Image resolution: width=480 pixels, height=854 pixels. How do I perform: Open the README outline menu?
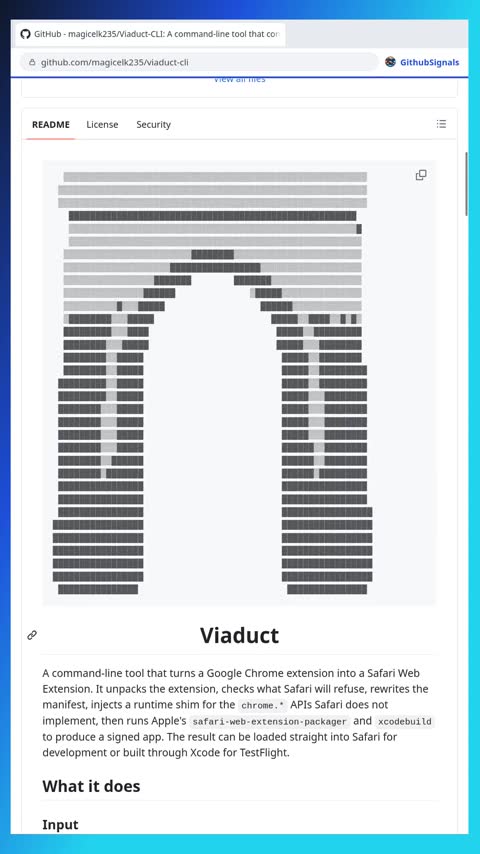[441, 124]
